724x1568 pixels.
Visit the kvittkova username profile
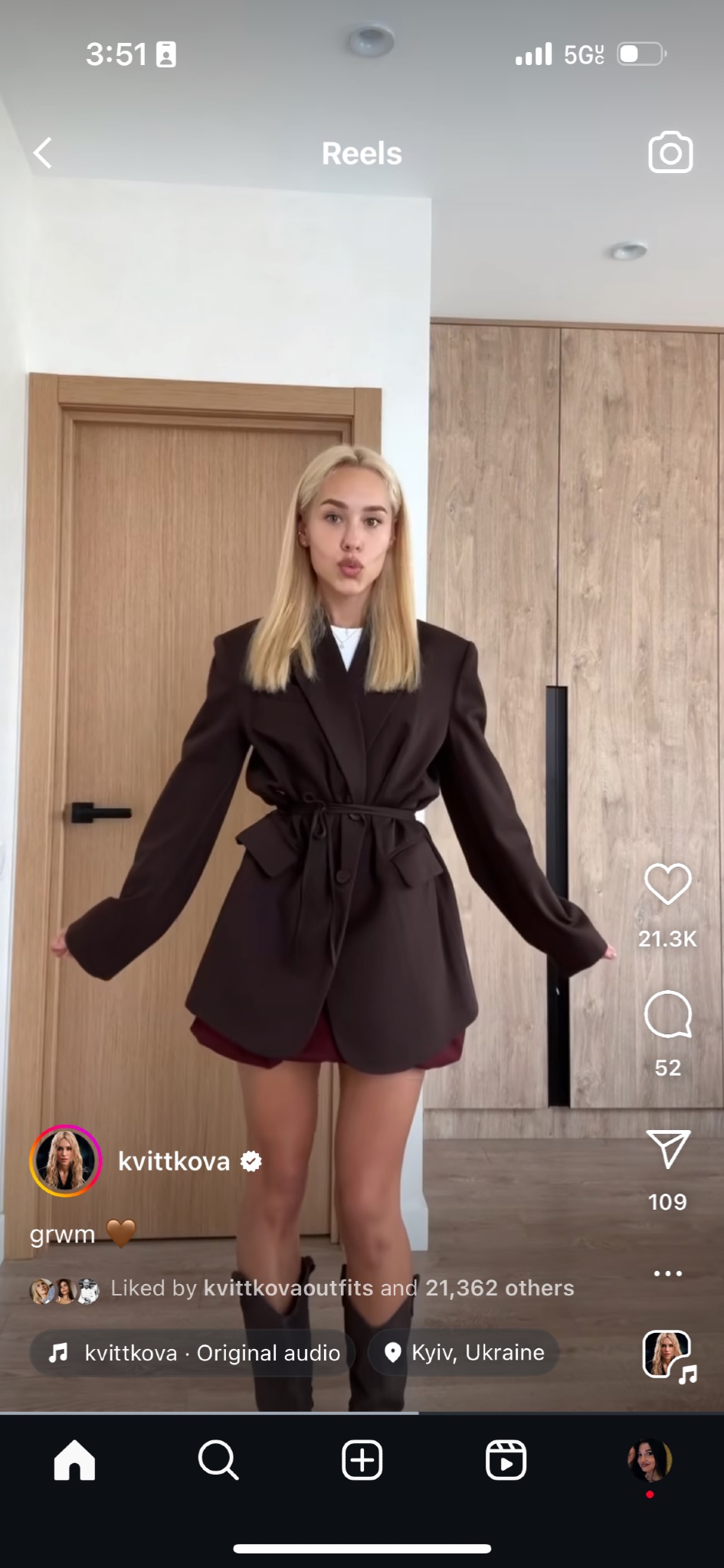click(174, 1161)
